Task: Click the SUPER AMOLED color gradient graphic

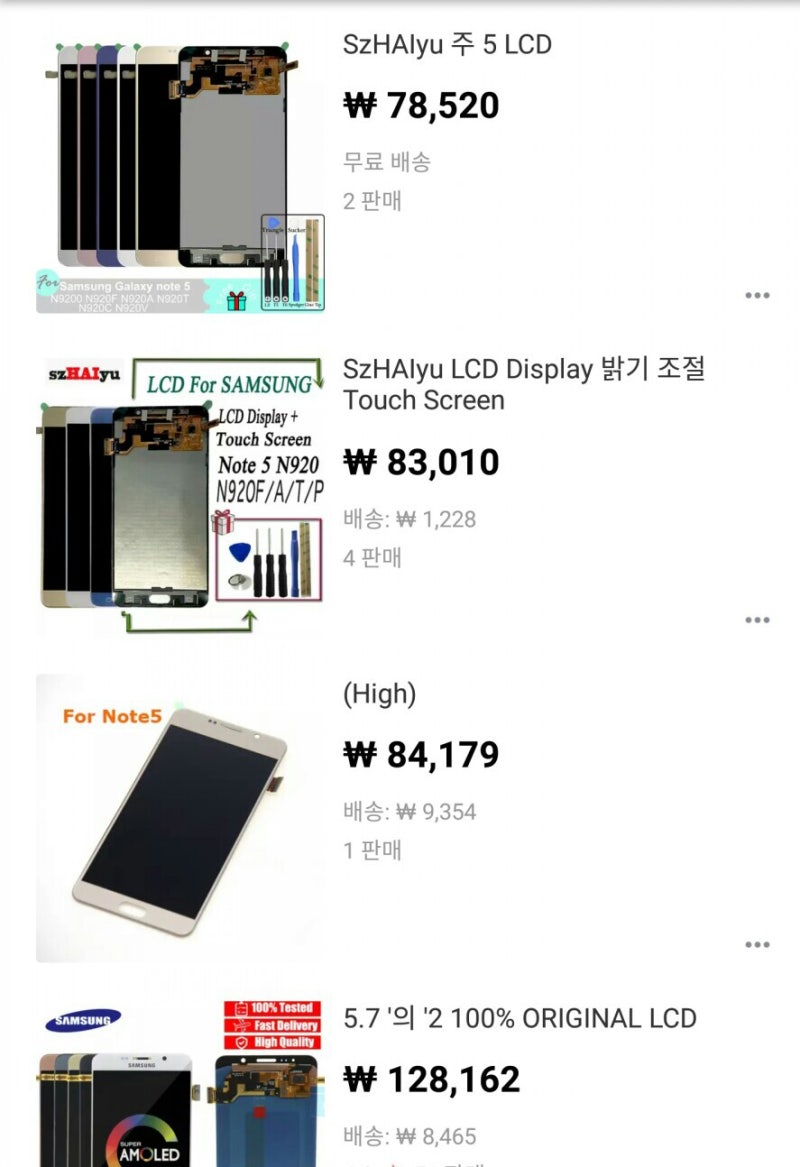Action: (x=140, y=1130)
